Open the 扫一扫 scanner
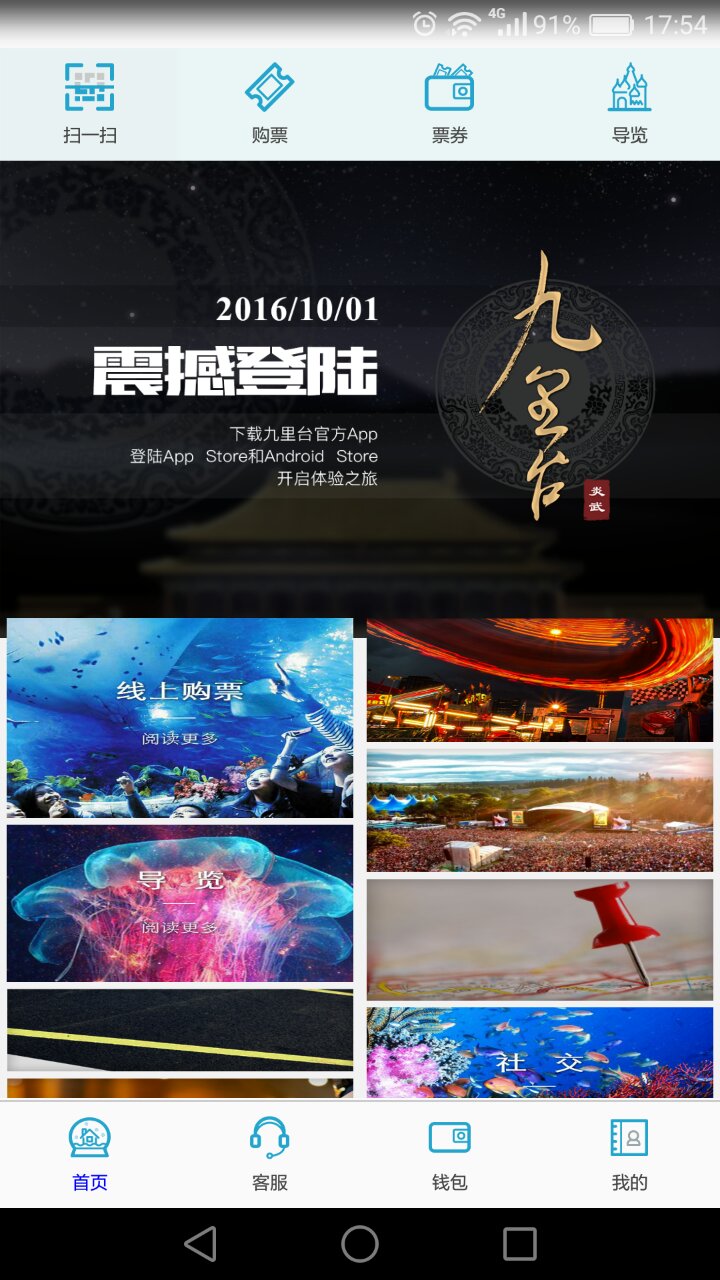The height and width of the screenshot is (1280, 720). pos(90,103)
